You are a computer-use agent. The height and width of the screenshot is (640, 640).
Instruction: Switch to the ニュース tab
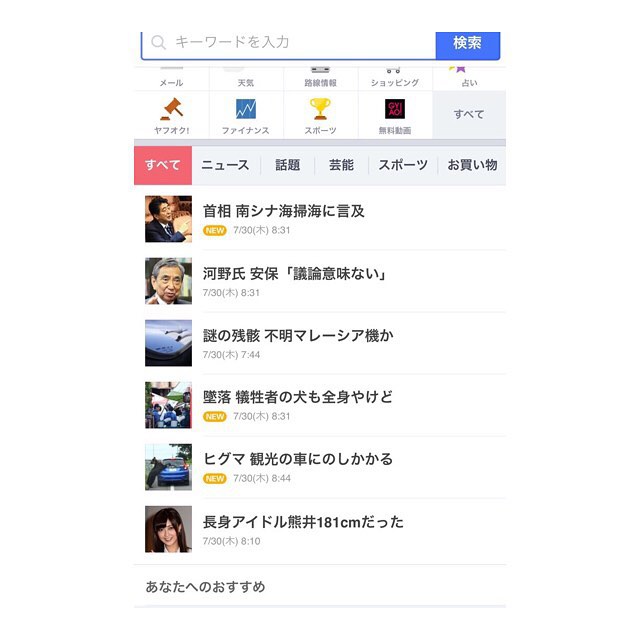[225, 165]
